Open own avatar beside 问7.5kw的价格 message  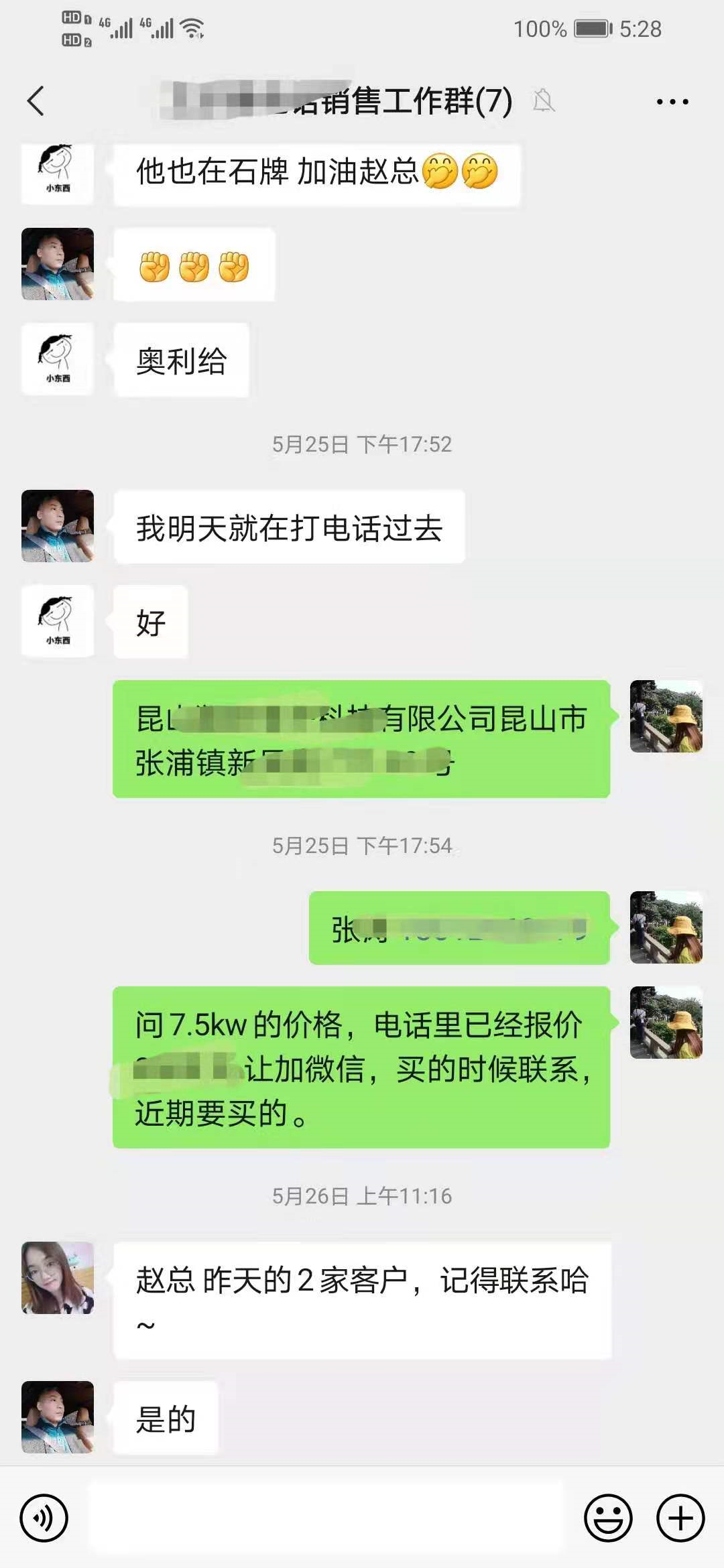[666, 1023]
